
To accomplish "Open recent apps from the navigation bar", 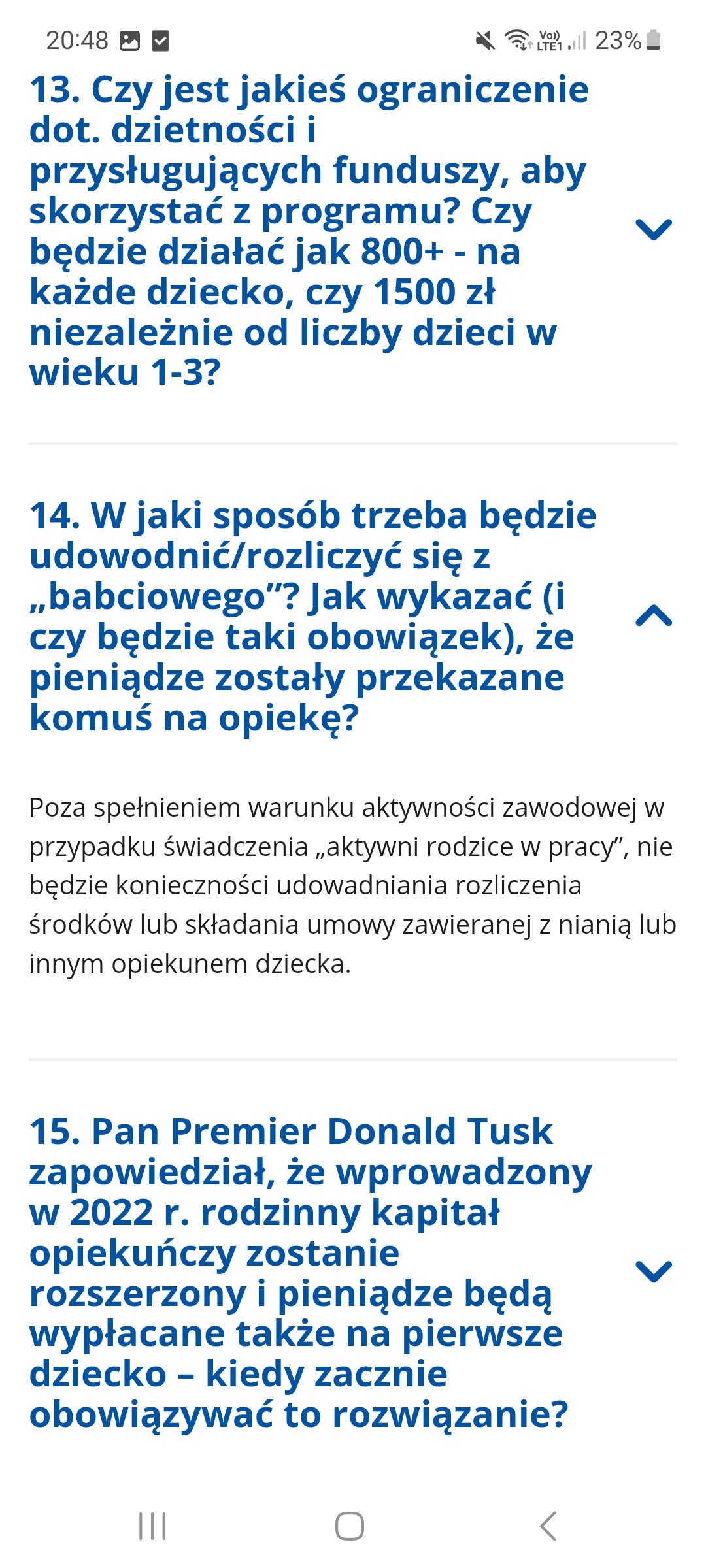I will tap(152, 1526).
